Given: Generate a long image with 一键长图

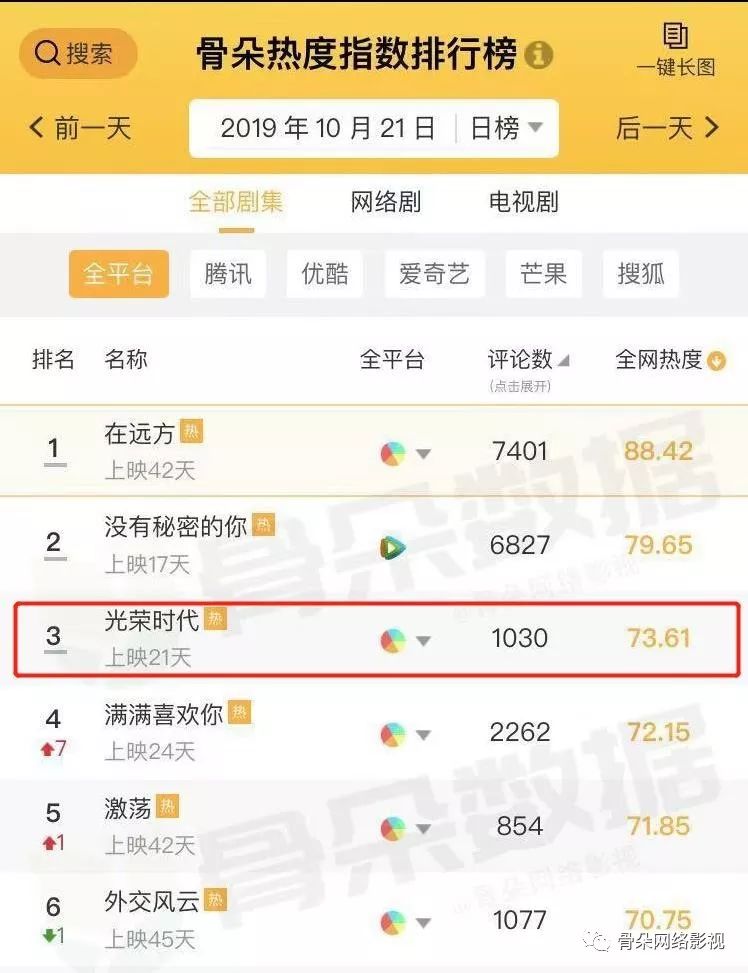Looking at the screenshot, I should pyautogui.click(x=676, y=52).
